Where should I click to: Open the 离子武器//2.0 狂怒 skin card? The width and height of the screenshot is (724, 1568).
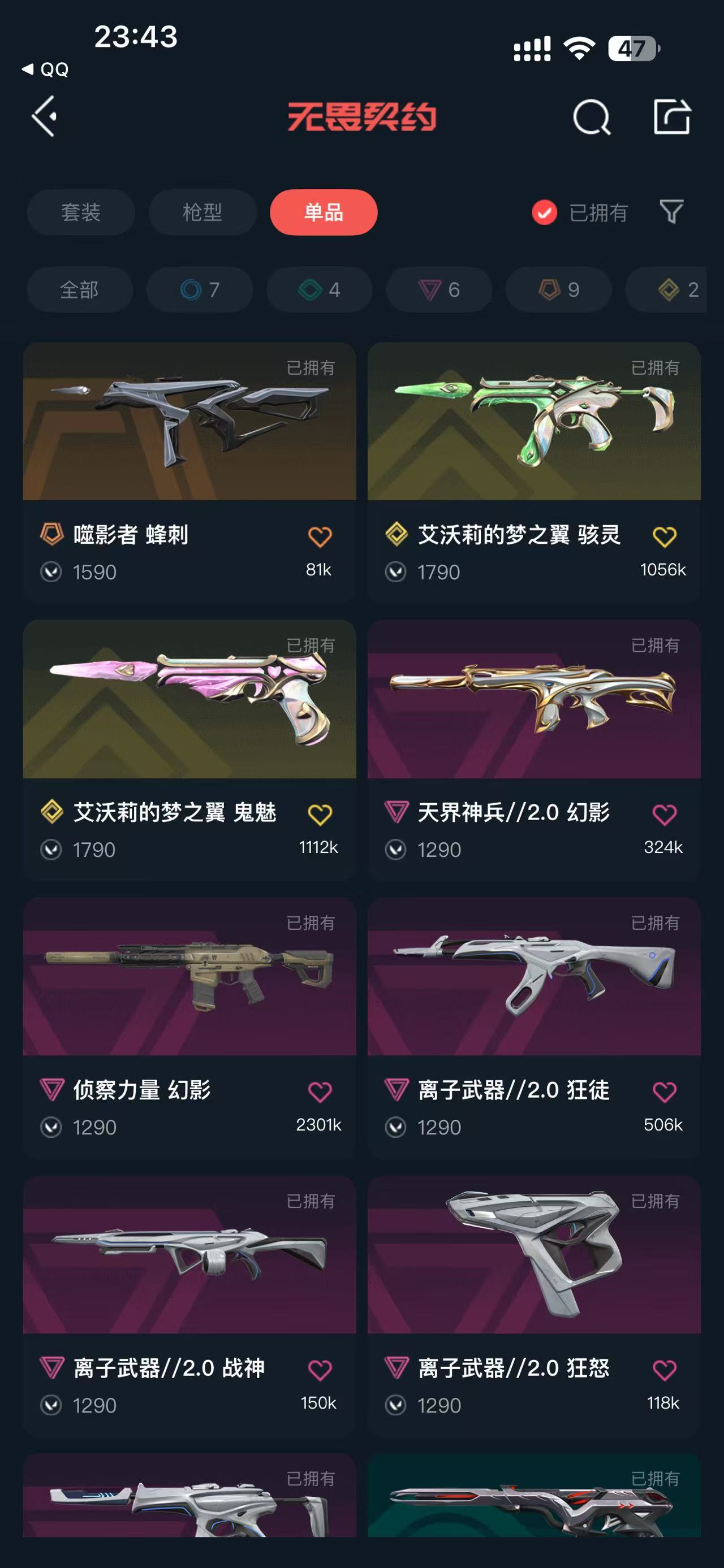[534, 1306]
